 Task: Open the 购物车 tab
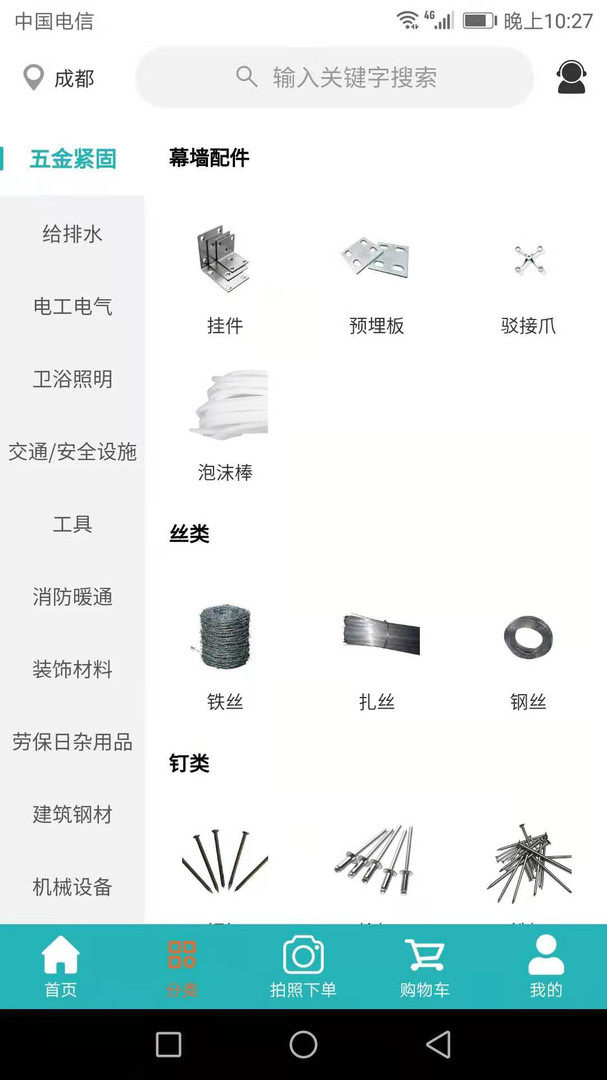click(x=425, y=967)
